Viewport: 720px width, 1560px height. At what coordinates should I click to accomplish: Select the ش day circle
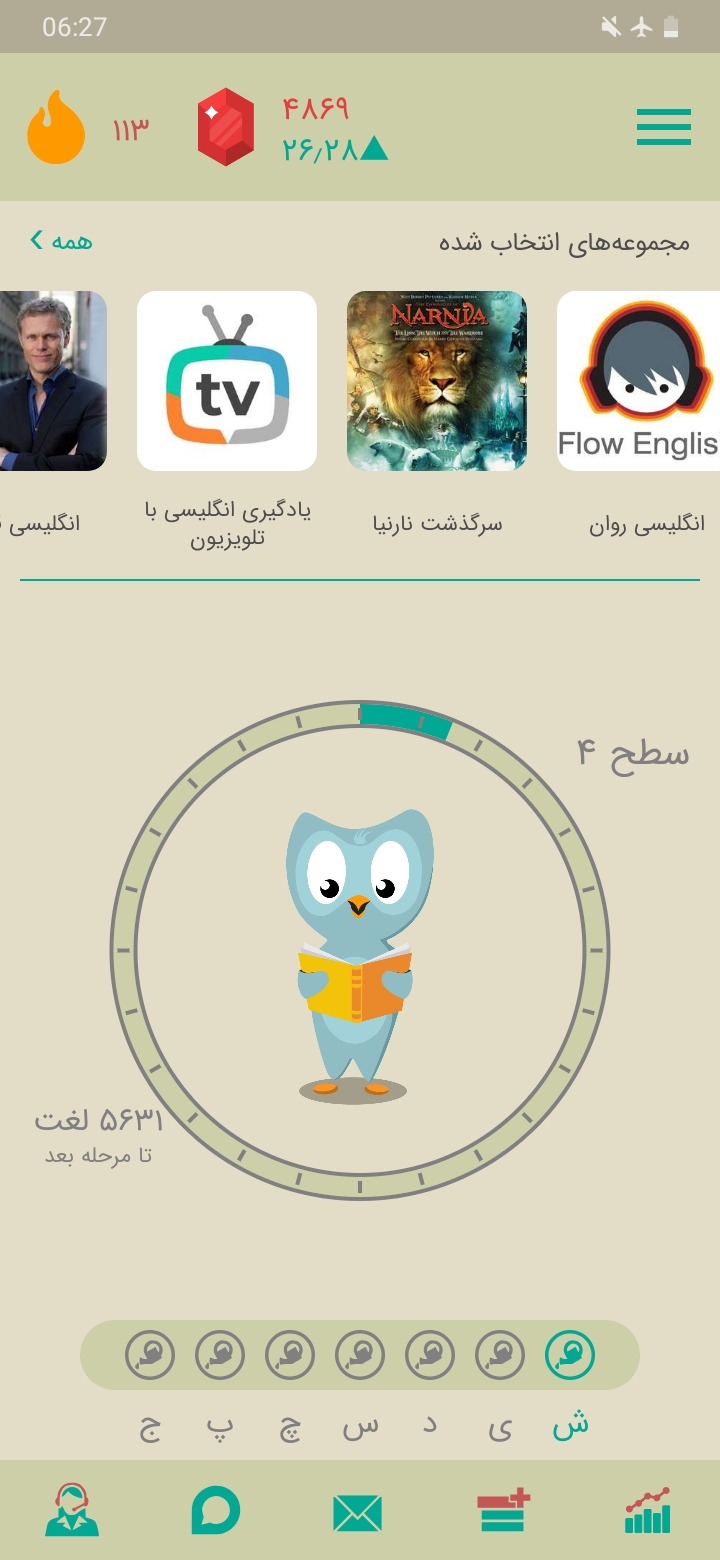click(570, 1356)
